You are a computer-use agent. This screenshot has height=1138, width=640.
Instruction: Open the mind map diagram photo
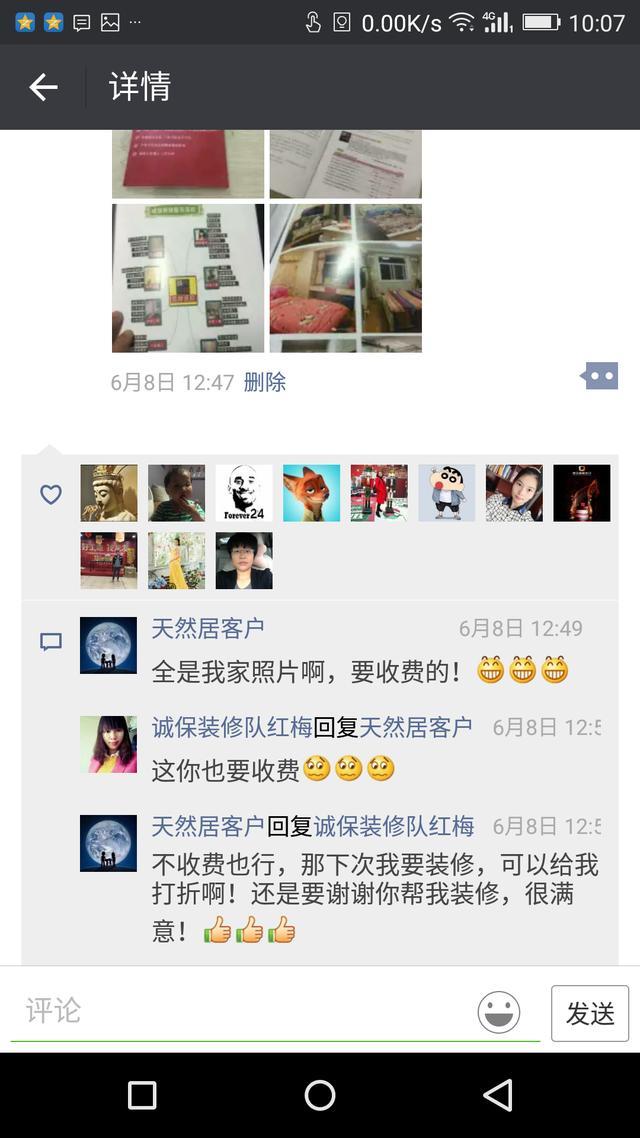coord(188,278)
